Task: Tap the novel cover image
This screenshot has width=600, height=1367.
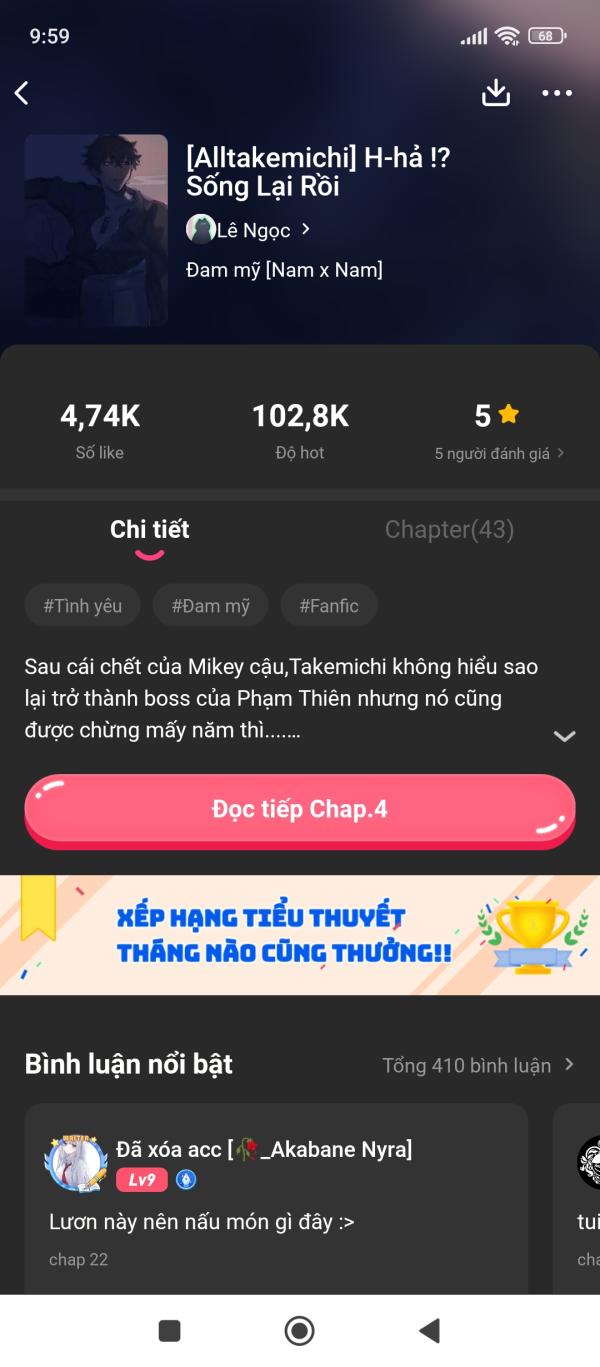Action: tap(96, 230)
